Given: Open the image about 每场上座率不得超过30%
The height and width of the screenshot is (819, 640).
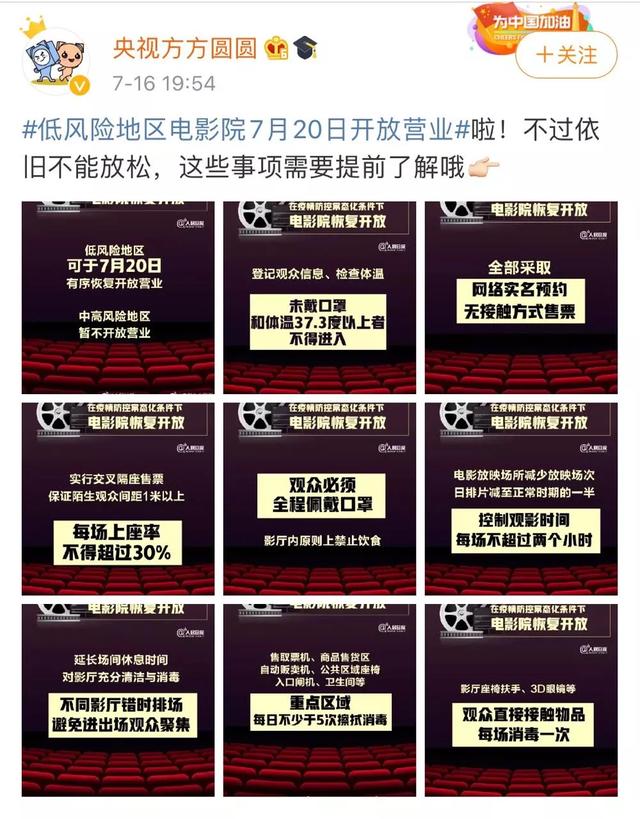Looking at the screenshot, I should (118, 499).
